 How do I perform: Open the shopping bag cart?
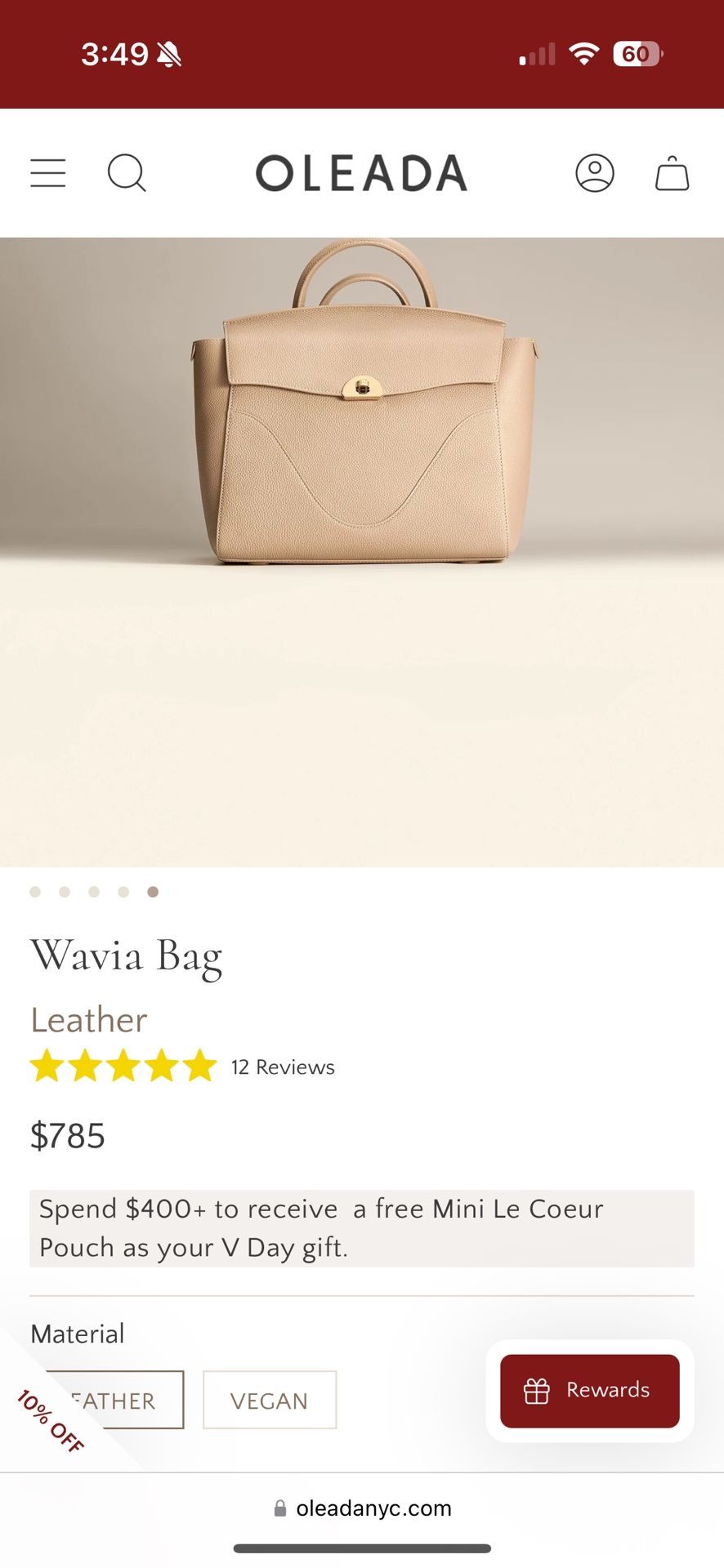[x=672, y=173]
